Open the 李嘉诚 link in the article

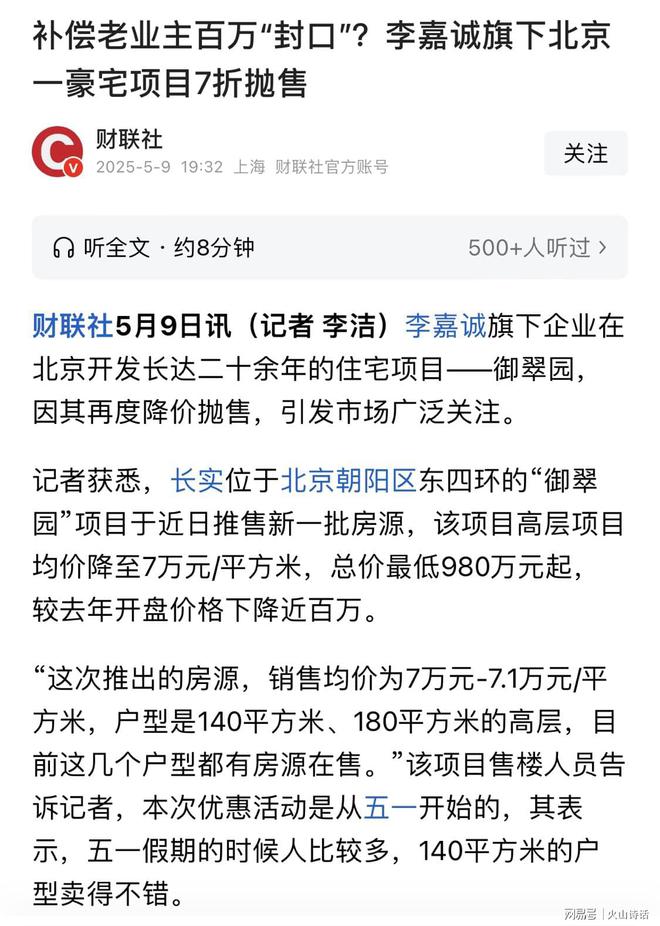click(x=445, y=326)
